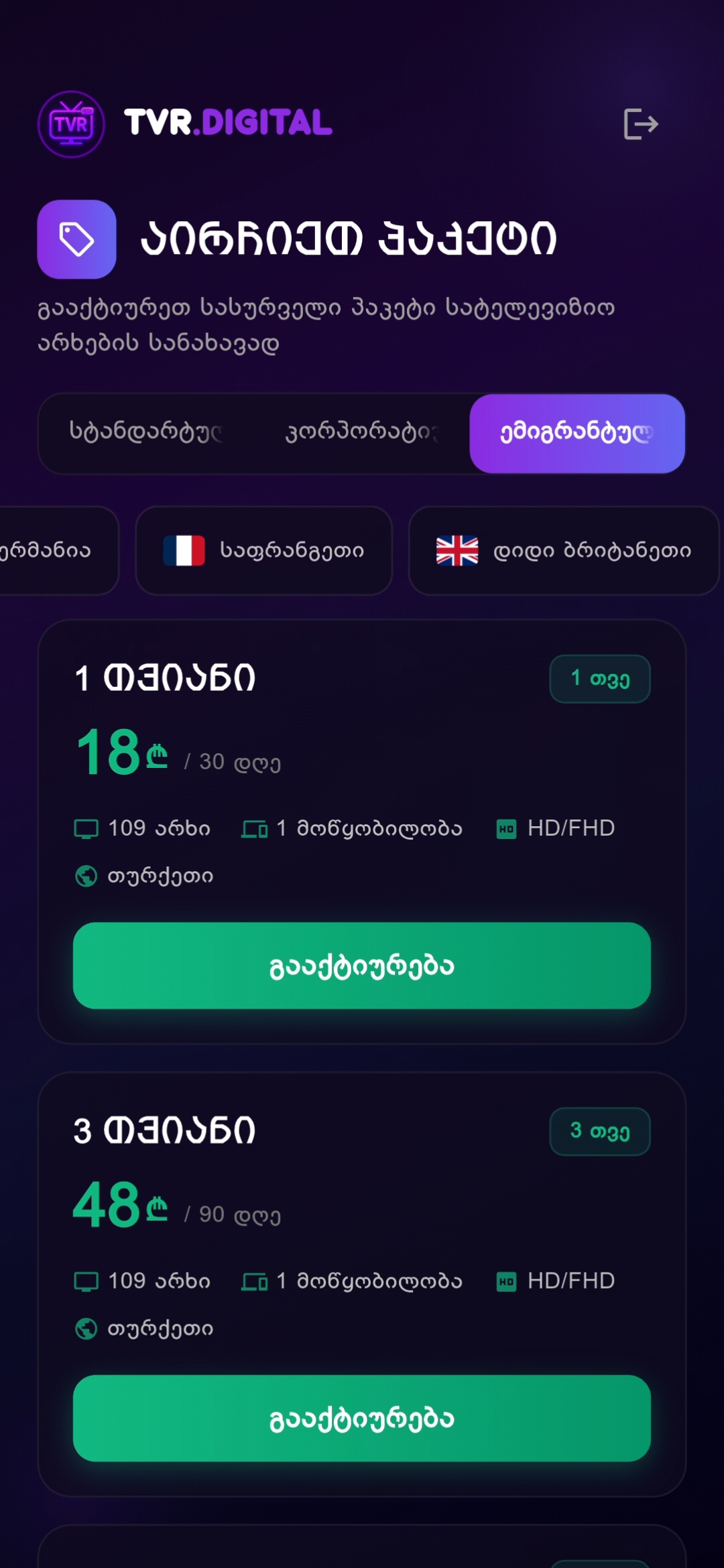Activate the 3 თვიანი 48₾ package
Image resolution: width=724 pixels, height=1568 pixels.
coord(362,1418)
